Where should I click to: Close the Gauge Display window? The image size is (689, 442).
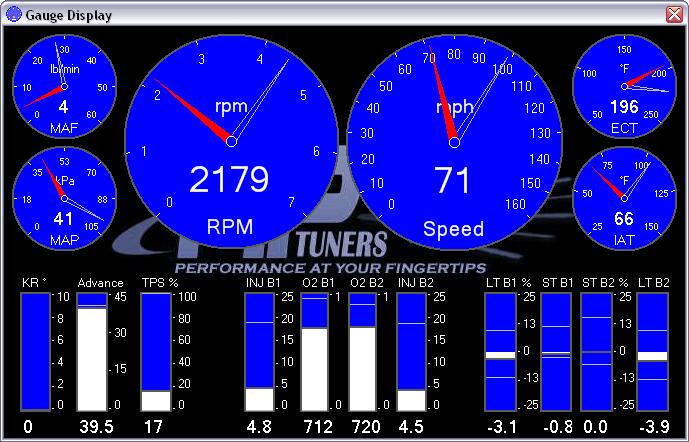tap(672, 15)
